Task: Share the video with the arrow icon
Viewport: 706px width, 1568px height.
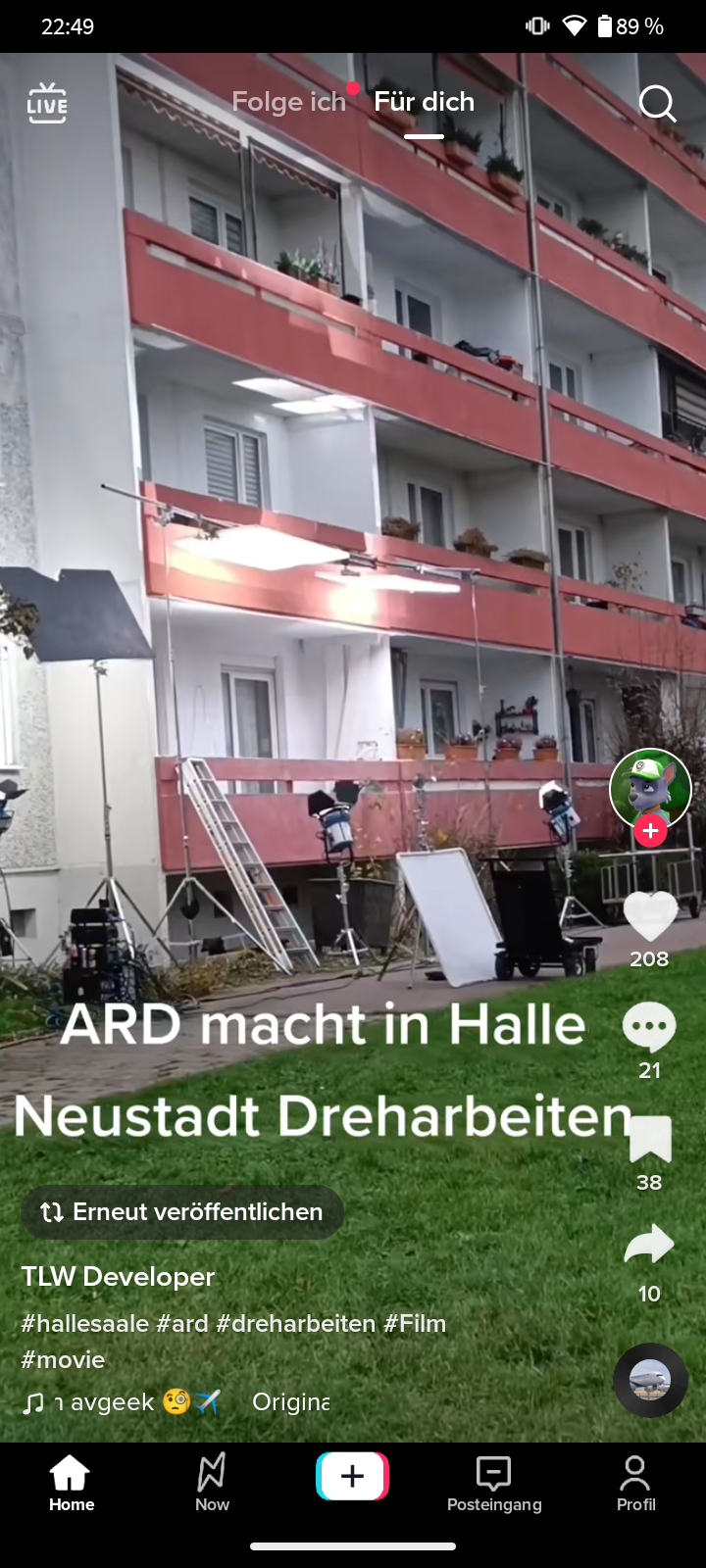Action: (649, 1247)
